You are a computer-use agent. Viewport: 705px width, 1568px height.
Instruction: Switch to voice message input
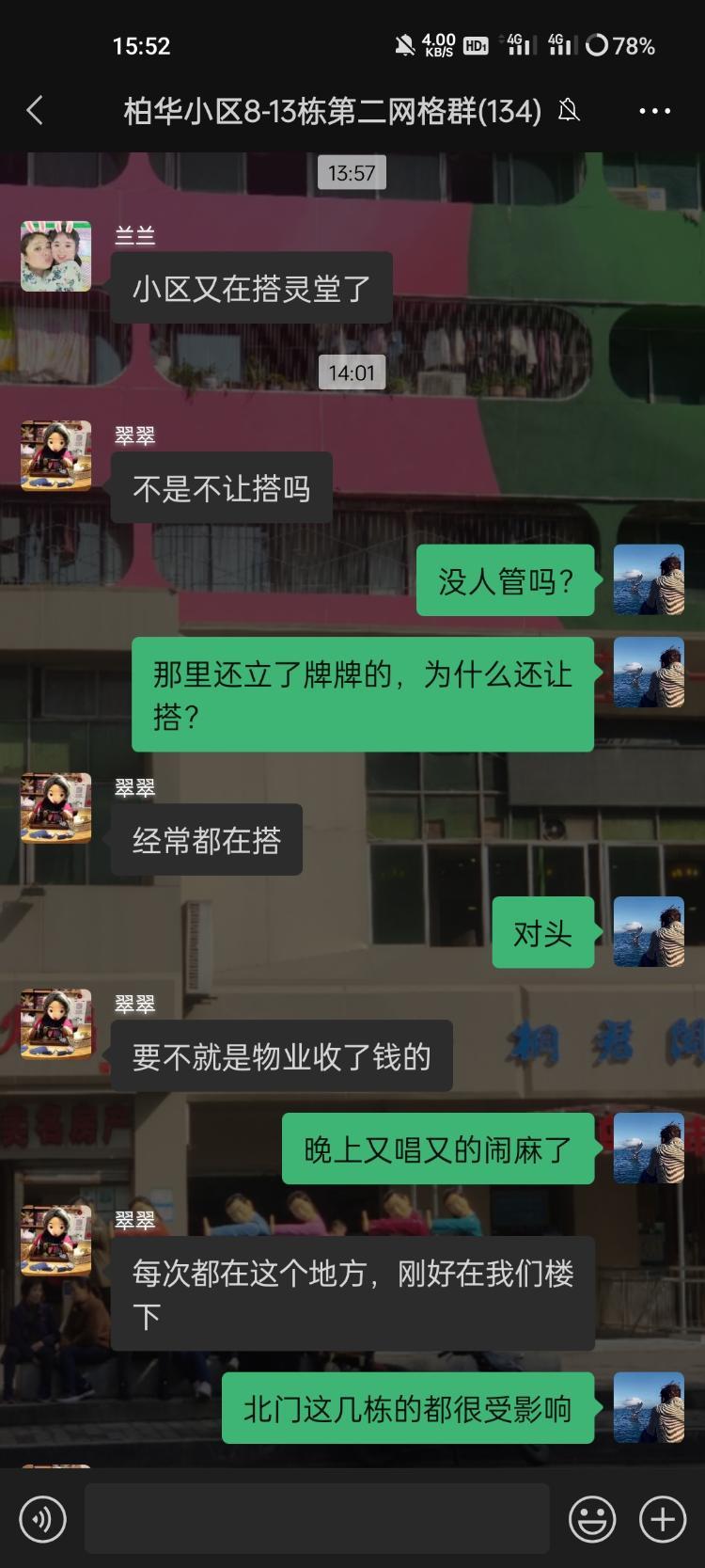[x=42, y=1519]
